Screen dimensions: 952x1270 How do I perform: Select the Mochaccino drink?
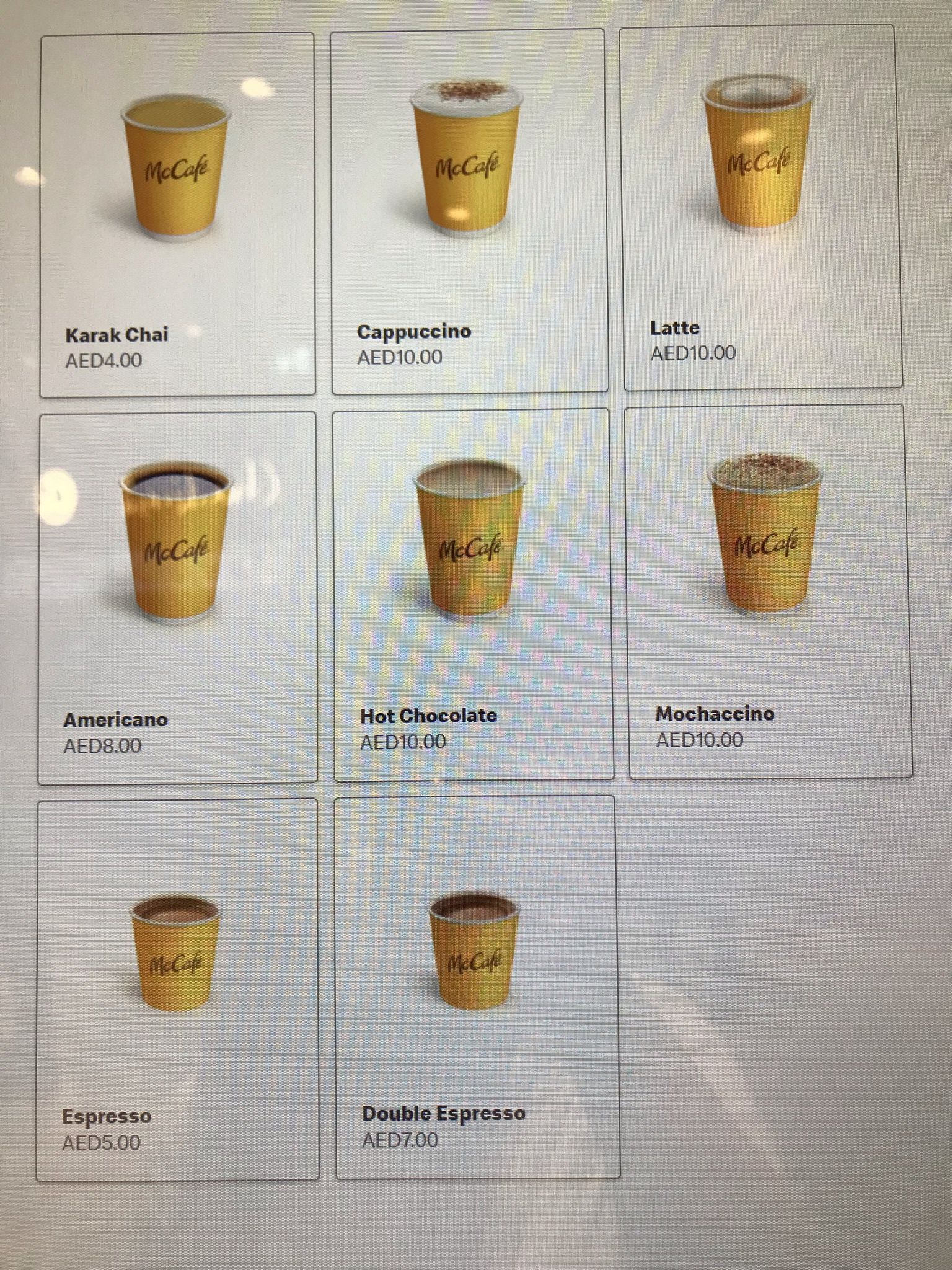click(x=769, y=591)
